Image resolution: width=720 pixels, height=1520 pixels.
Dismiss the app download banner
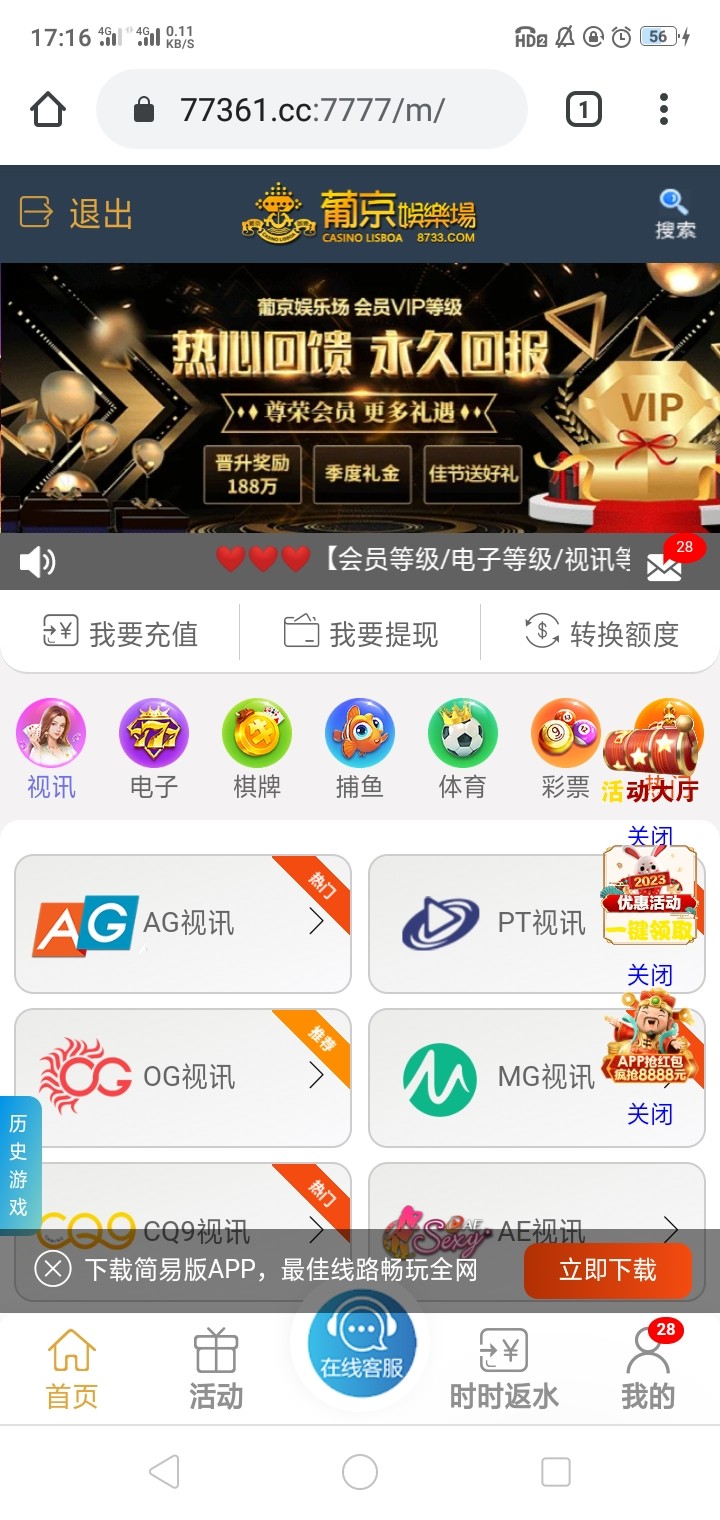(52, 1270)
